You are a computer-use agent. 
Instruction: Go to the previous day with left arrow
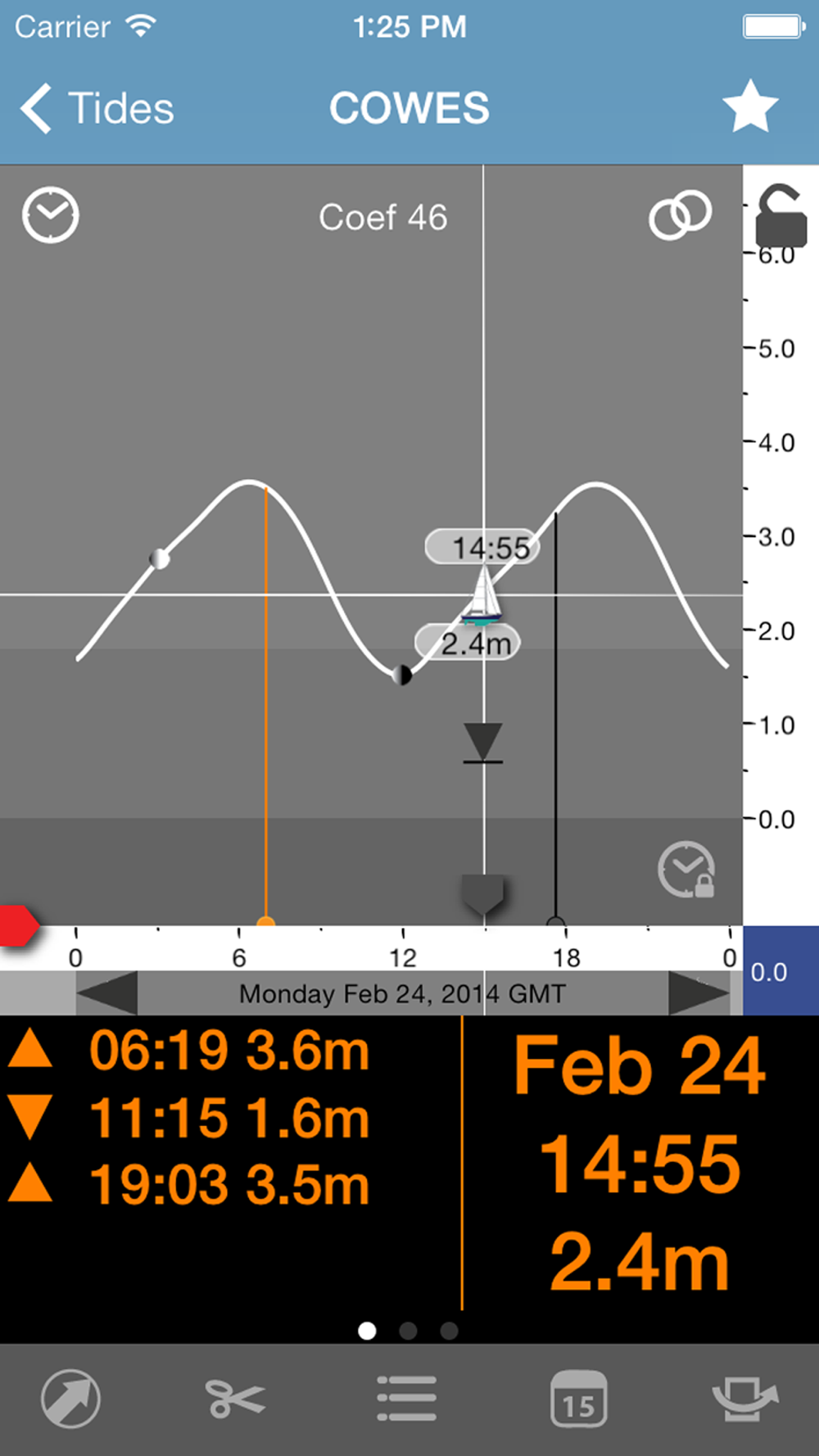click(108, 993)
